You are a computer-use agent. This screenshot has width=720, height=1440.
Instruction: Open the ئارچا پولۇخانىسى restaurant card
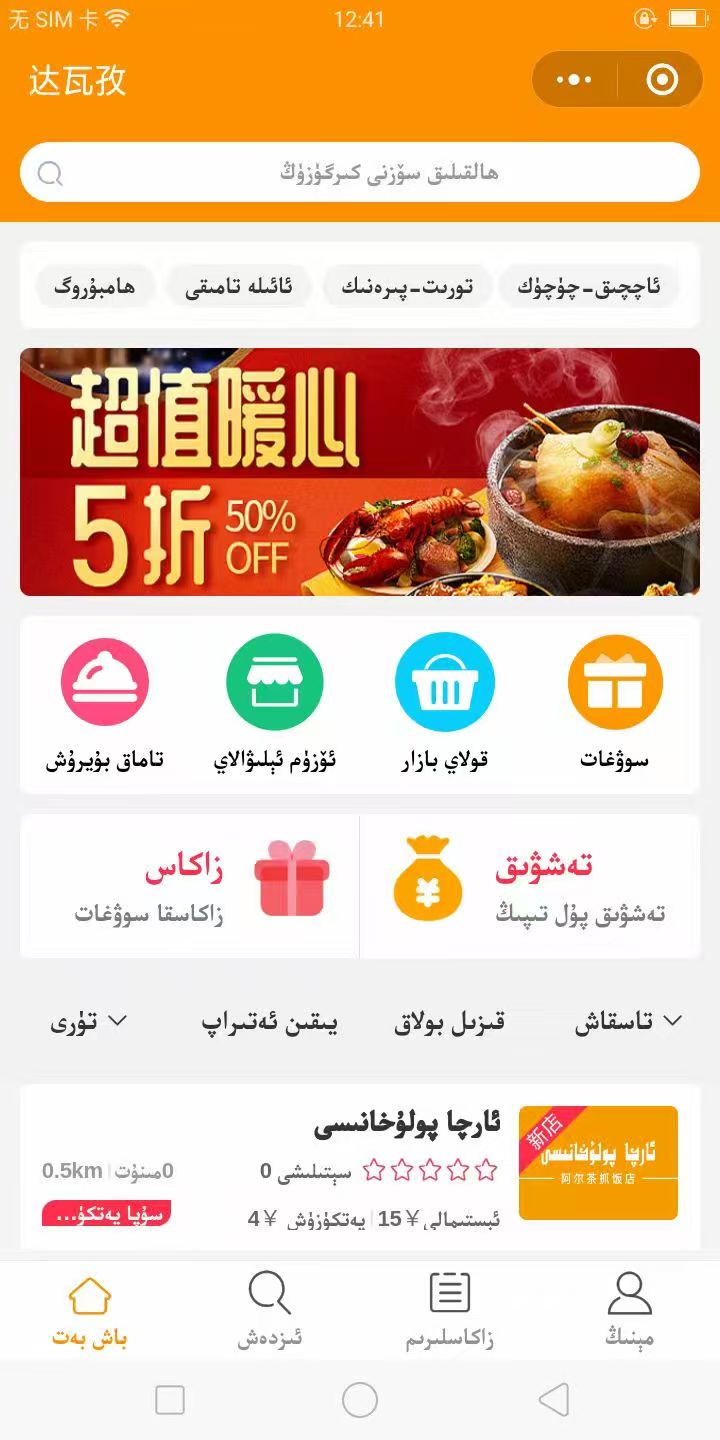(x=360, y=1165)
